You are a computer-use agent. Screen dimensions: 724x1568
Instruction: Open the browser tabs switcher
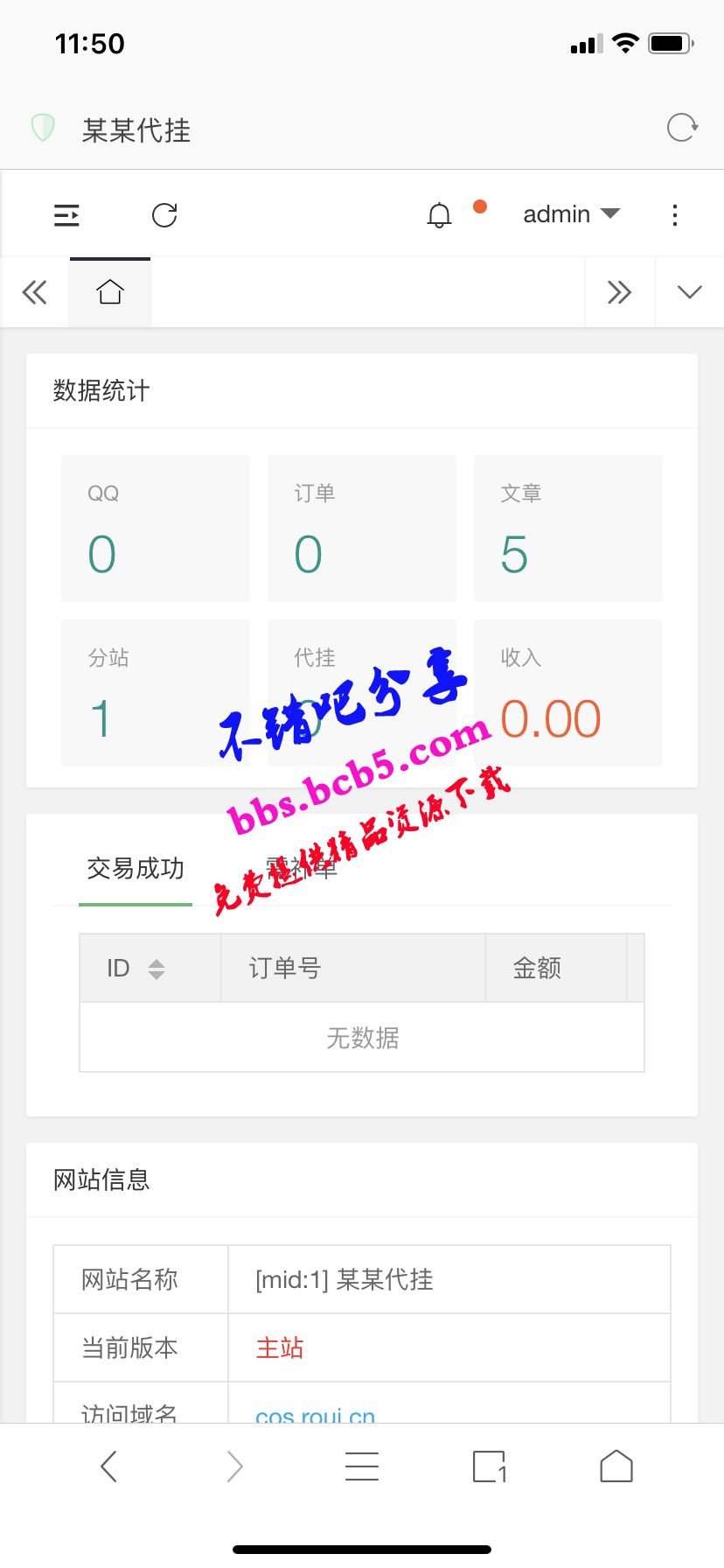[x=490, y=1466]
